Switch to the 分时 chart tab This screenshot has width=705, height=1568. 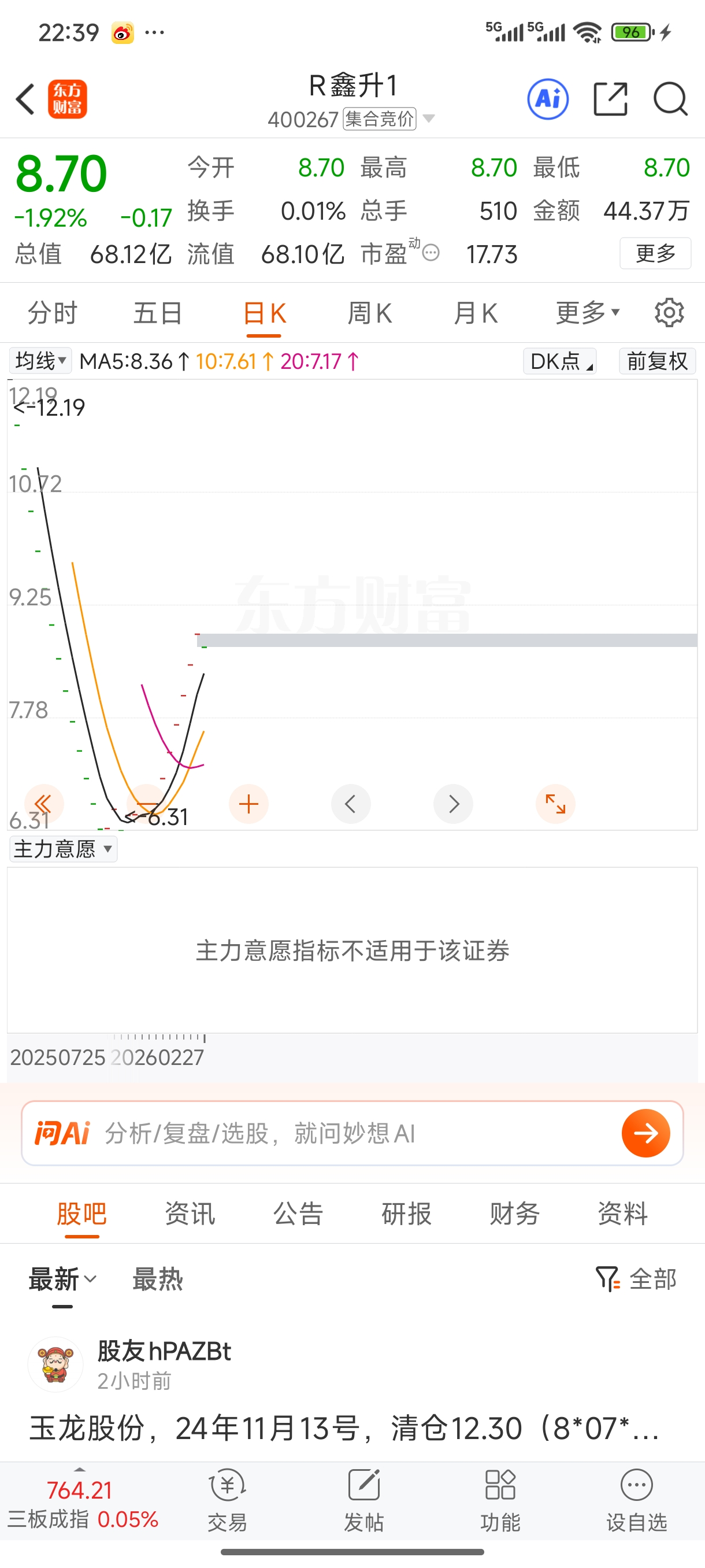click(x=53, y=313)
